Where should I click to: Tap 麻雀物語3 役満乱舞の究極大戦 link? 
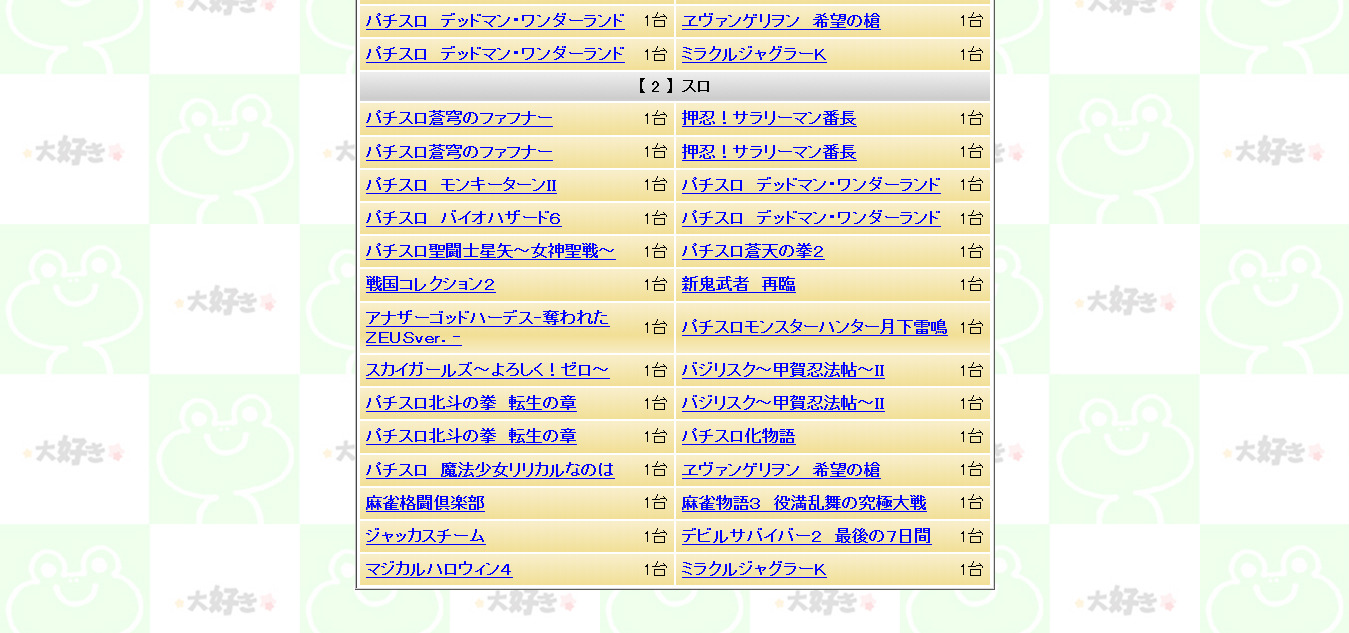(x=804, y=503)
